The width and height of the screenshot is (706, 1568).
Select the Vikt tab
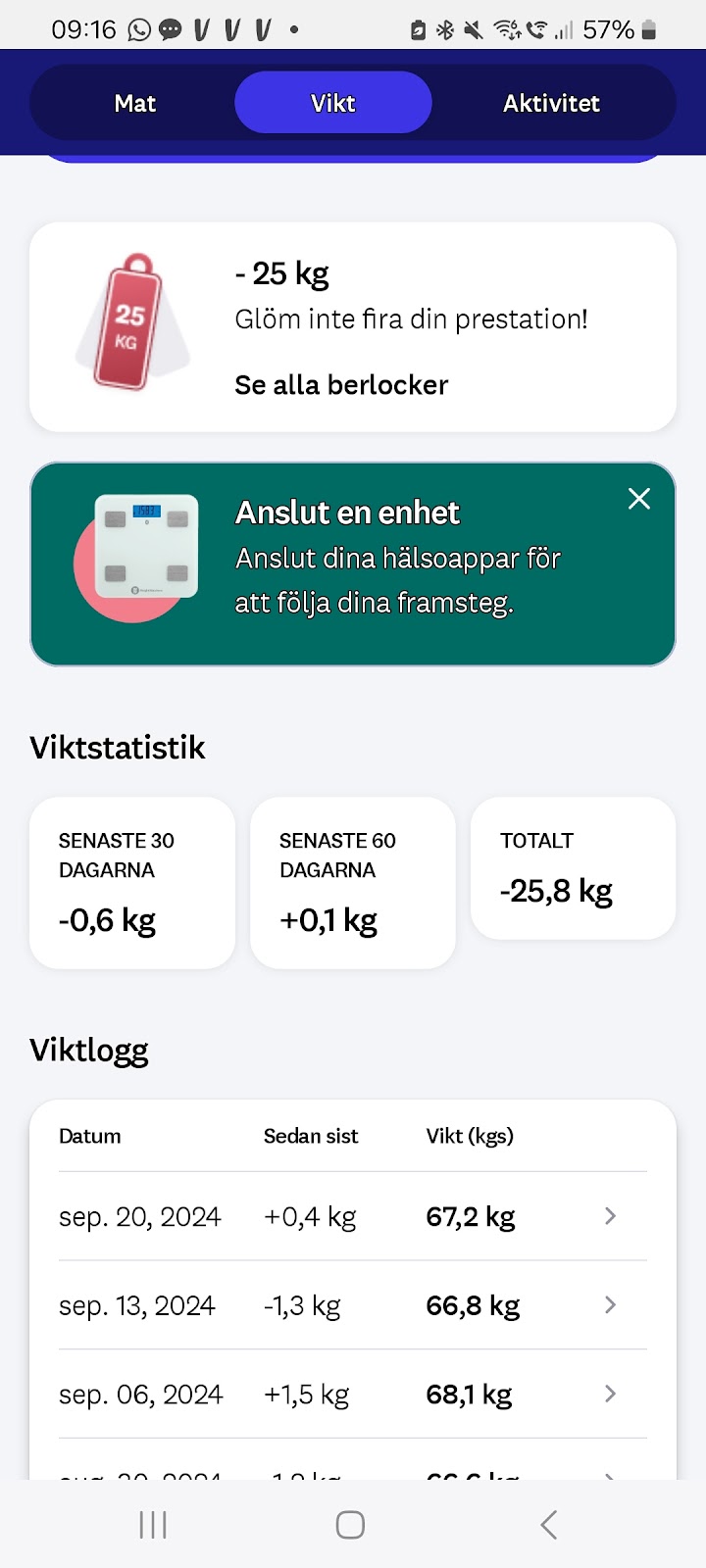tap(333, 103)
